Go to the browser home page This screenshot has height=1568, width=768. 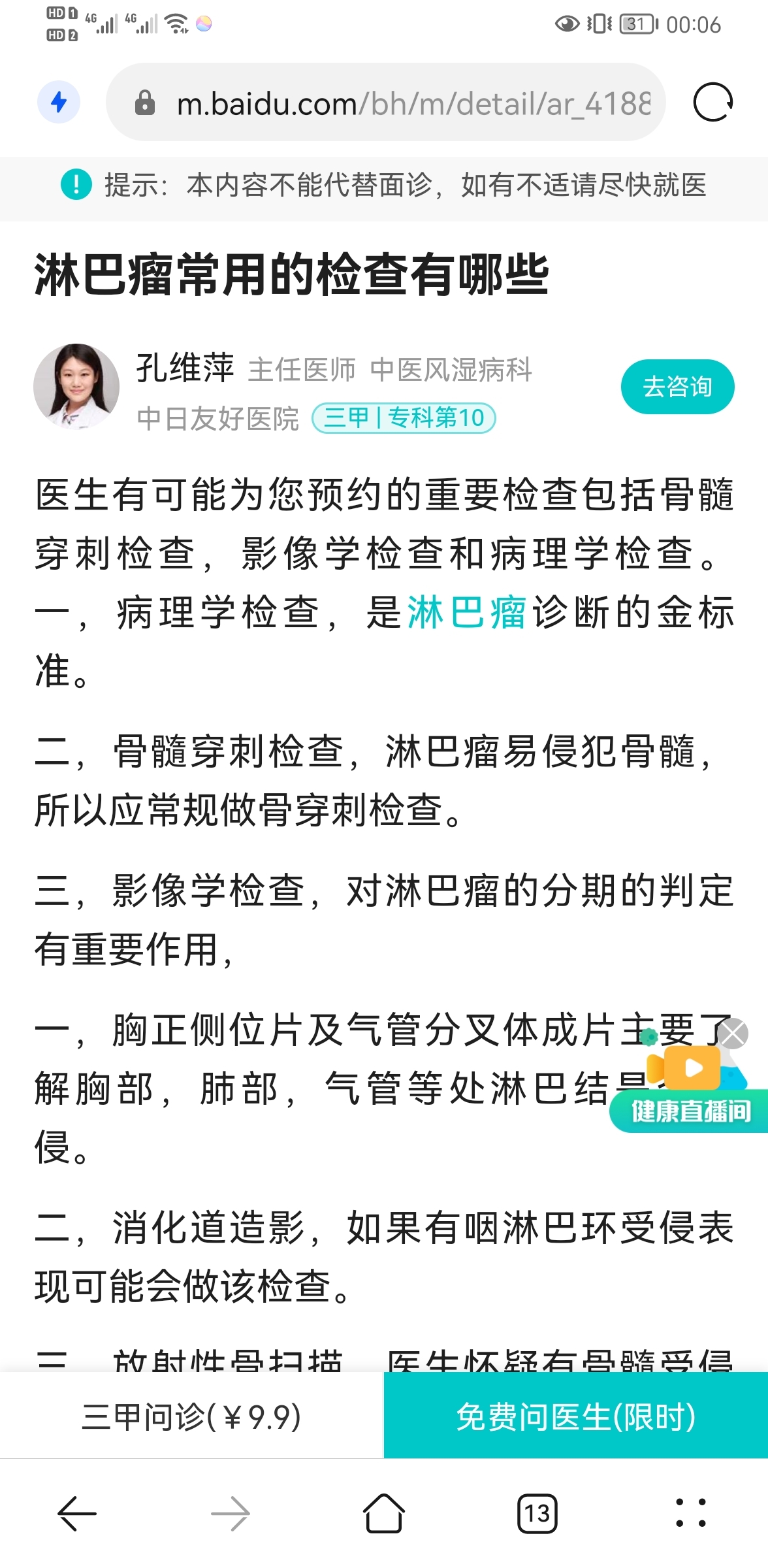(x=383, y=1513)
